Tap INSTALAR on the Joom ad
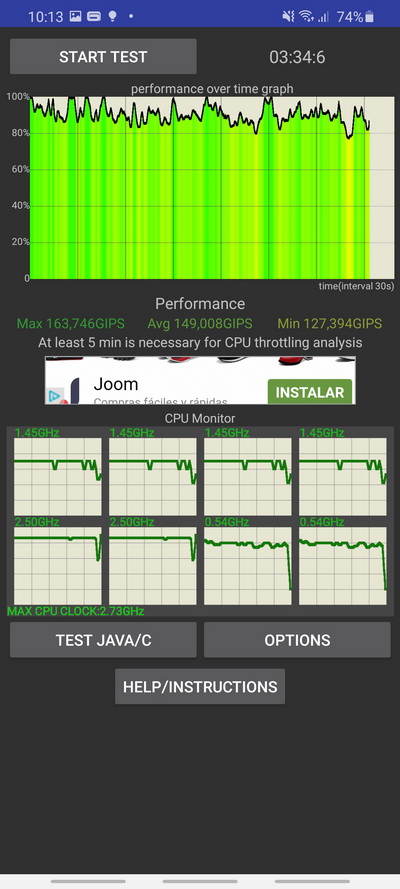The image size is (400, 889). (x=310, y=392)
